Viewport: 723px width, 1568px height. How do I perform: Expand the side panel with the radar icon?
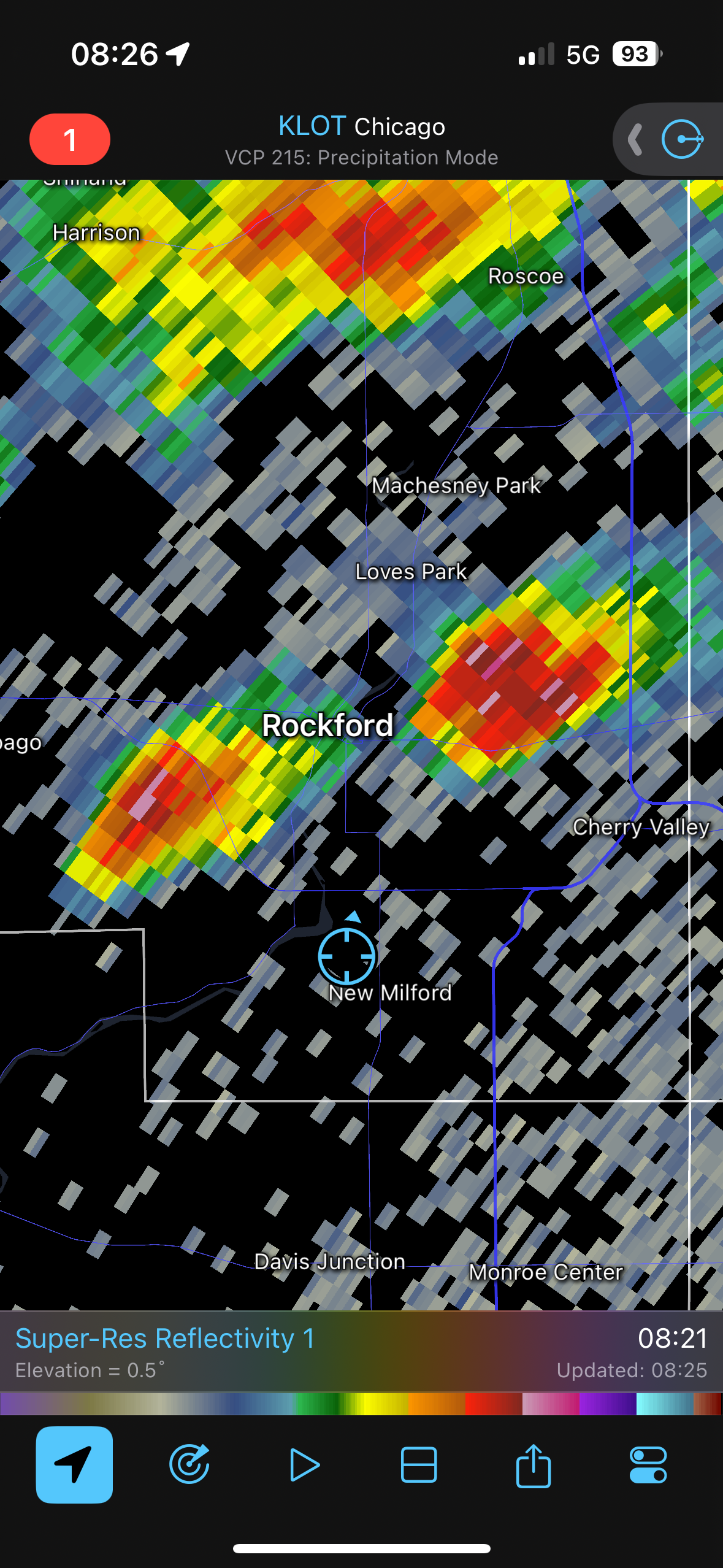pyautogui.click(x=668, y=139)
